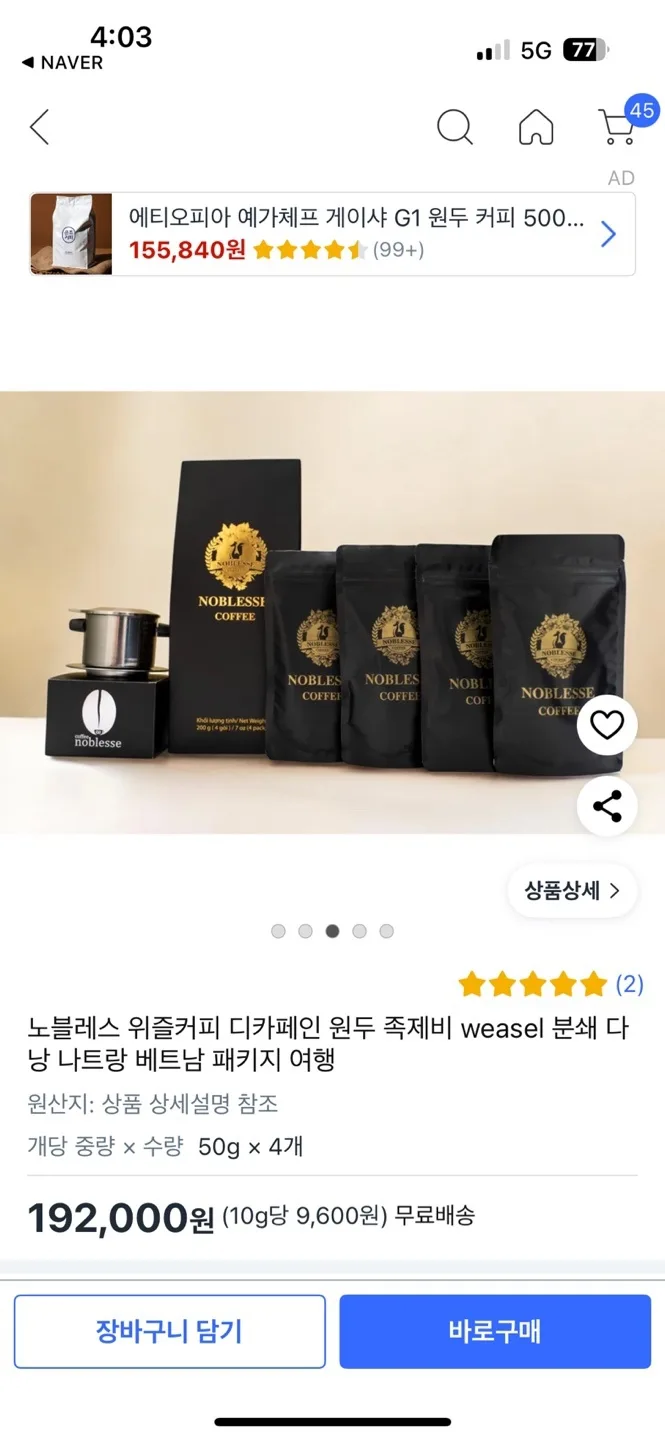Go back using the top-left arrow

coord(39,128)
